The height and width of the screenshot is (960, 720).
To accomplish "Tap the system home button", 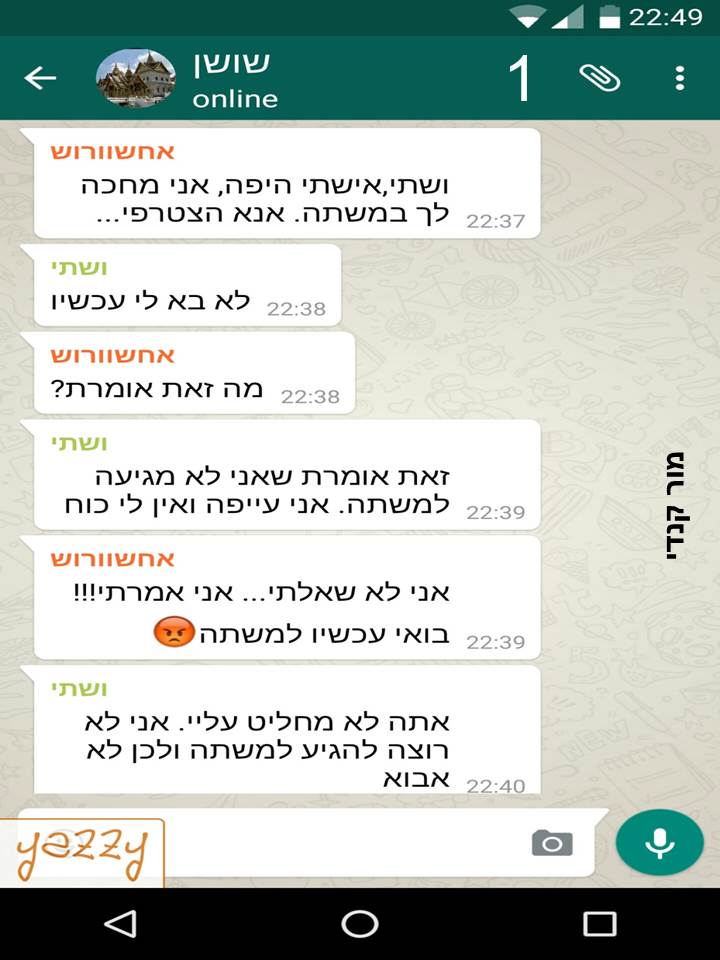I will [360, 924].
